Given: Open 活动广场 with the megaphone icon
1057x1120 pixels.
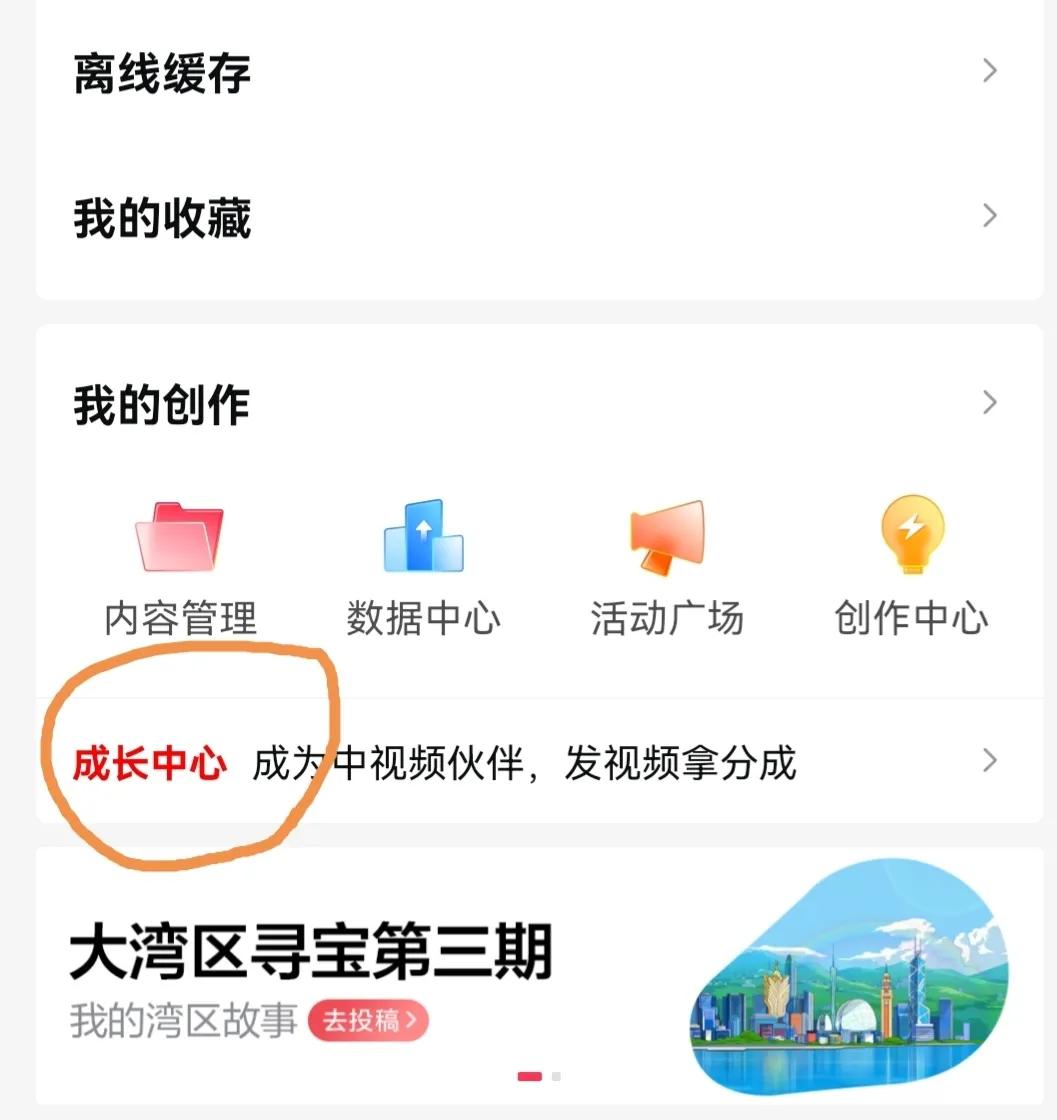Looking at the screenshot, I should [x=668, y=618].
